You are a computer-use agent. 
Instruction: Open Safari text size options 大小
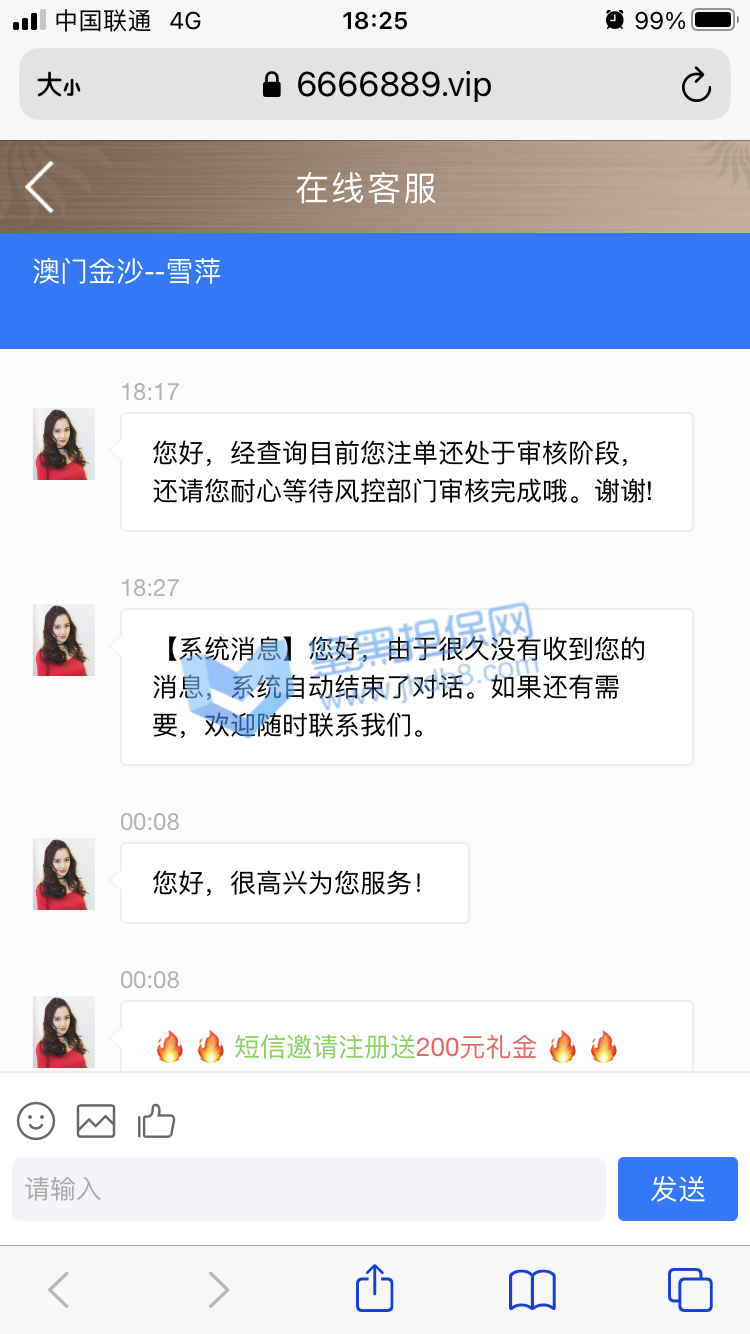[58, 86]
